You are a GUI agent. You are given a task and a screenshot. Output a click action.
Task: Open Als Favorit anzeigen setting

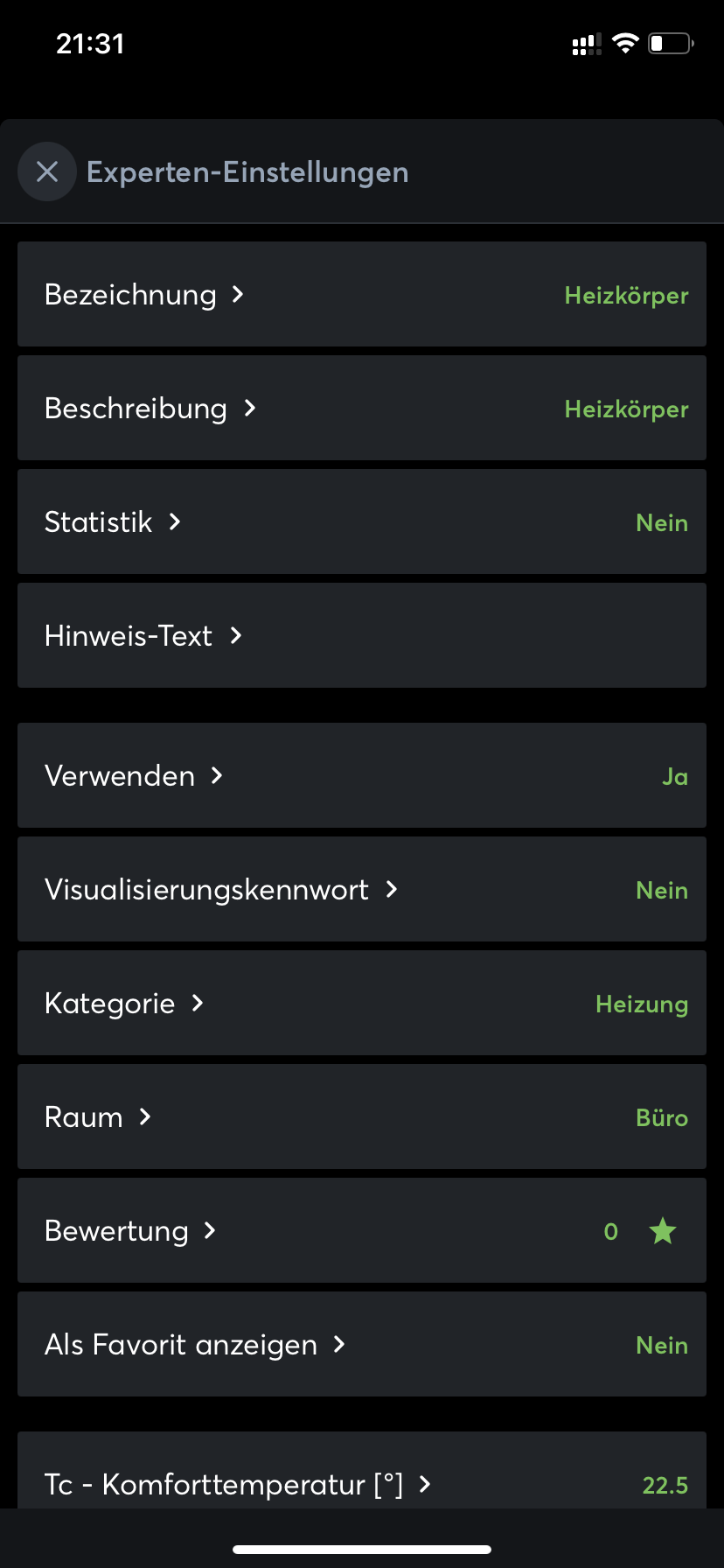[361, 1344]
